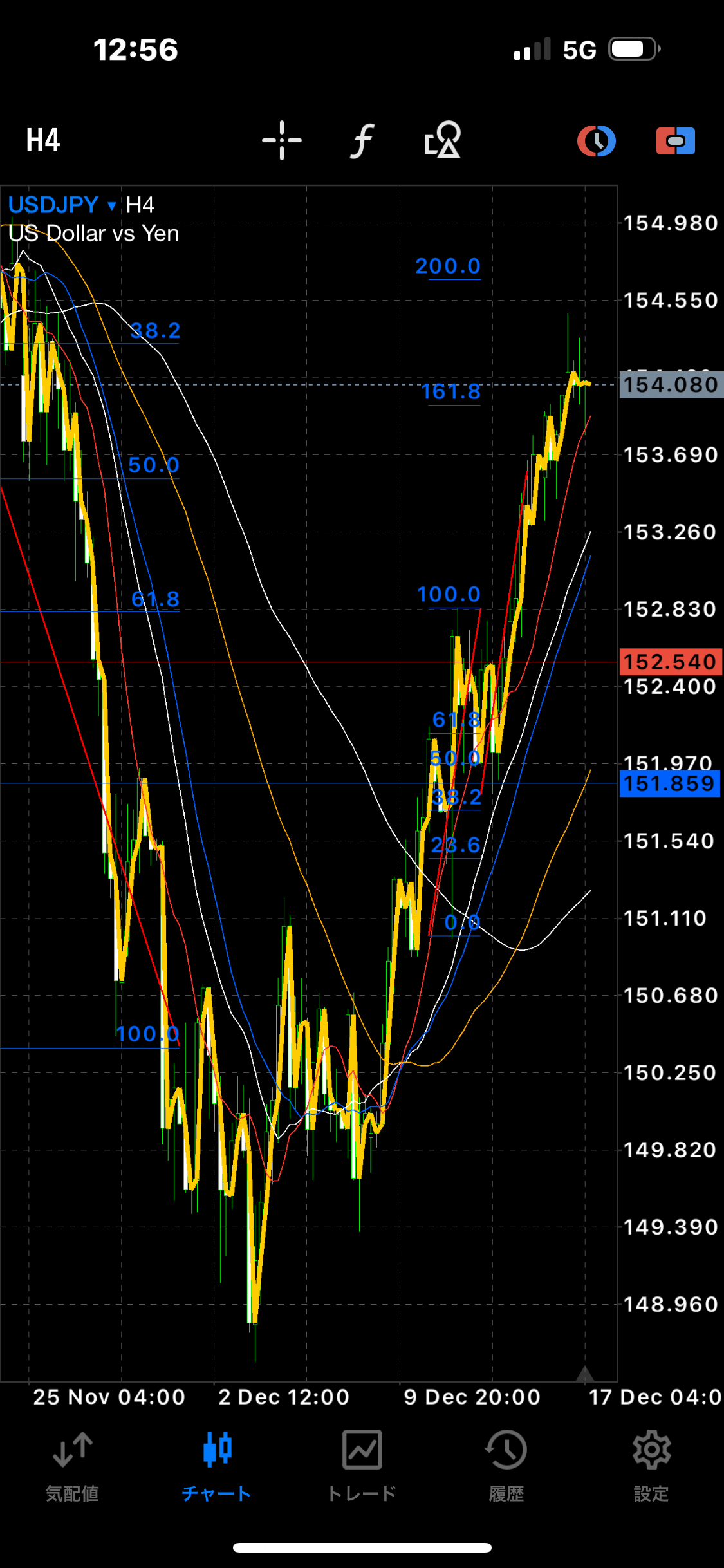Open the trade panel from the red-blue icon
Screen dimensions: 724x1568
(x=675, y=141)
